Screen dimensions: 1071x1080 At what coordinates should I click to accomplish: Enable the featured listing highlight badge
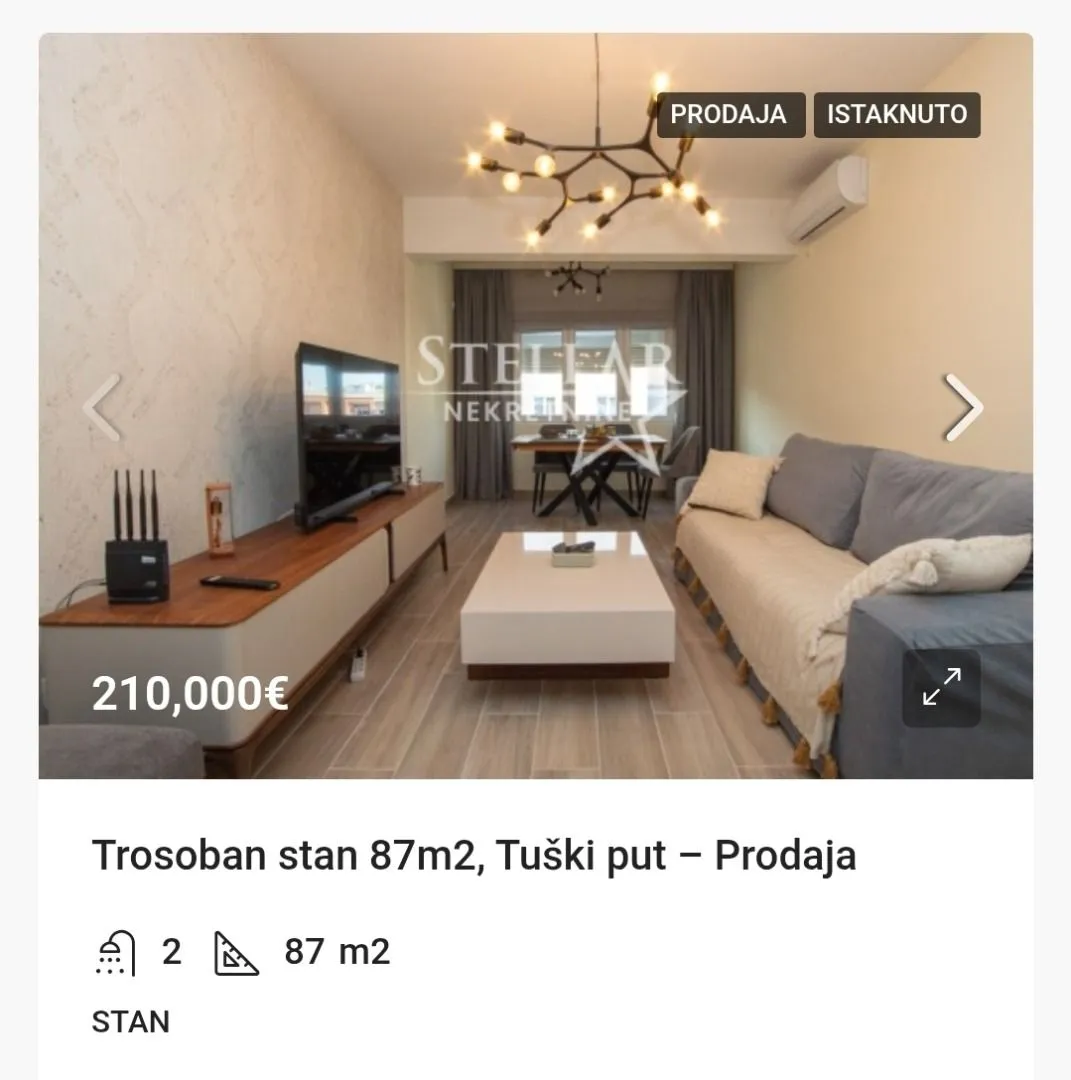(896, 114)
